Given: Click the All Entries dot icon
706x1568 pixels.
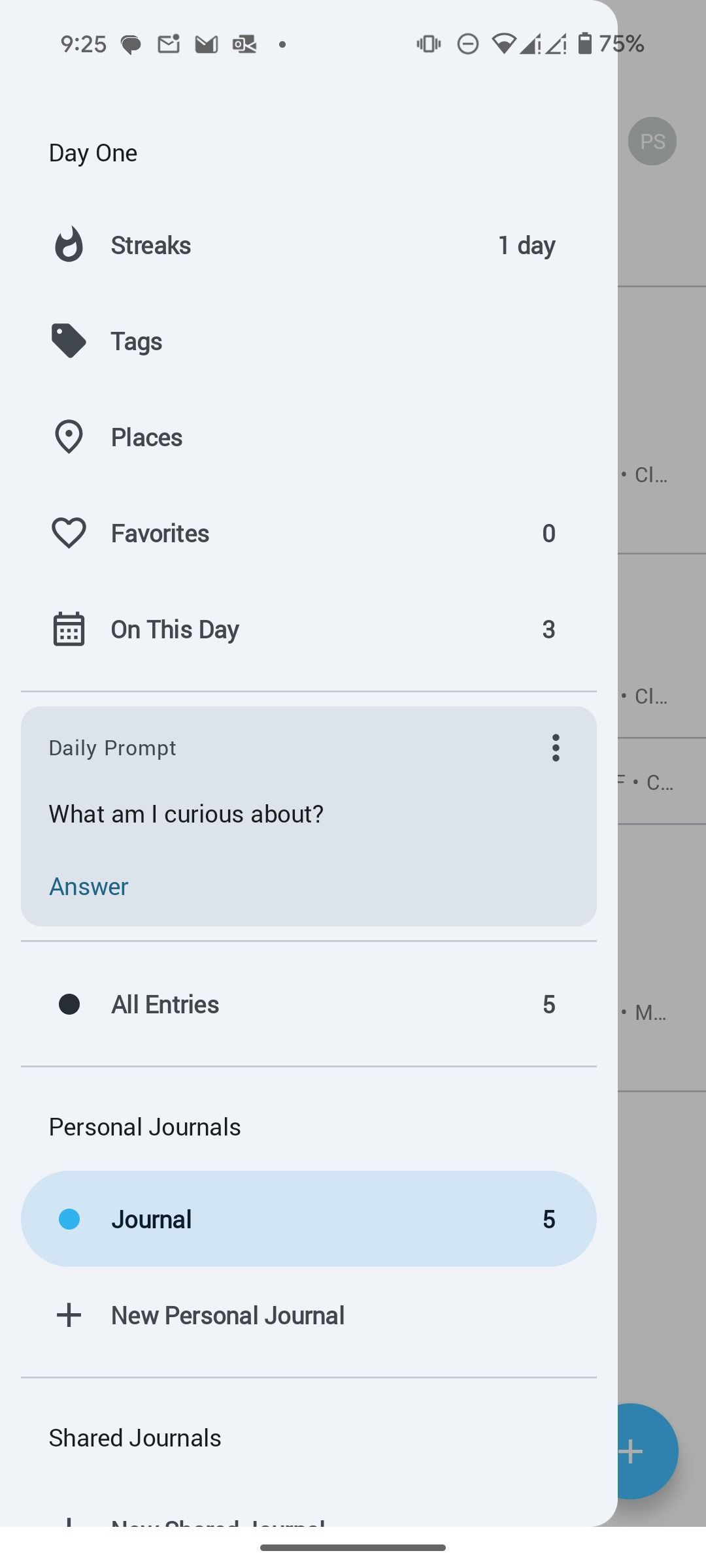Looking at the screenshot, I should pos(69,1004).
